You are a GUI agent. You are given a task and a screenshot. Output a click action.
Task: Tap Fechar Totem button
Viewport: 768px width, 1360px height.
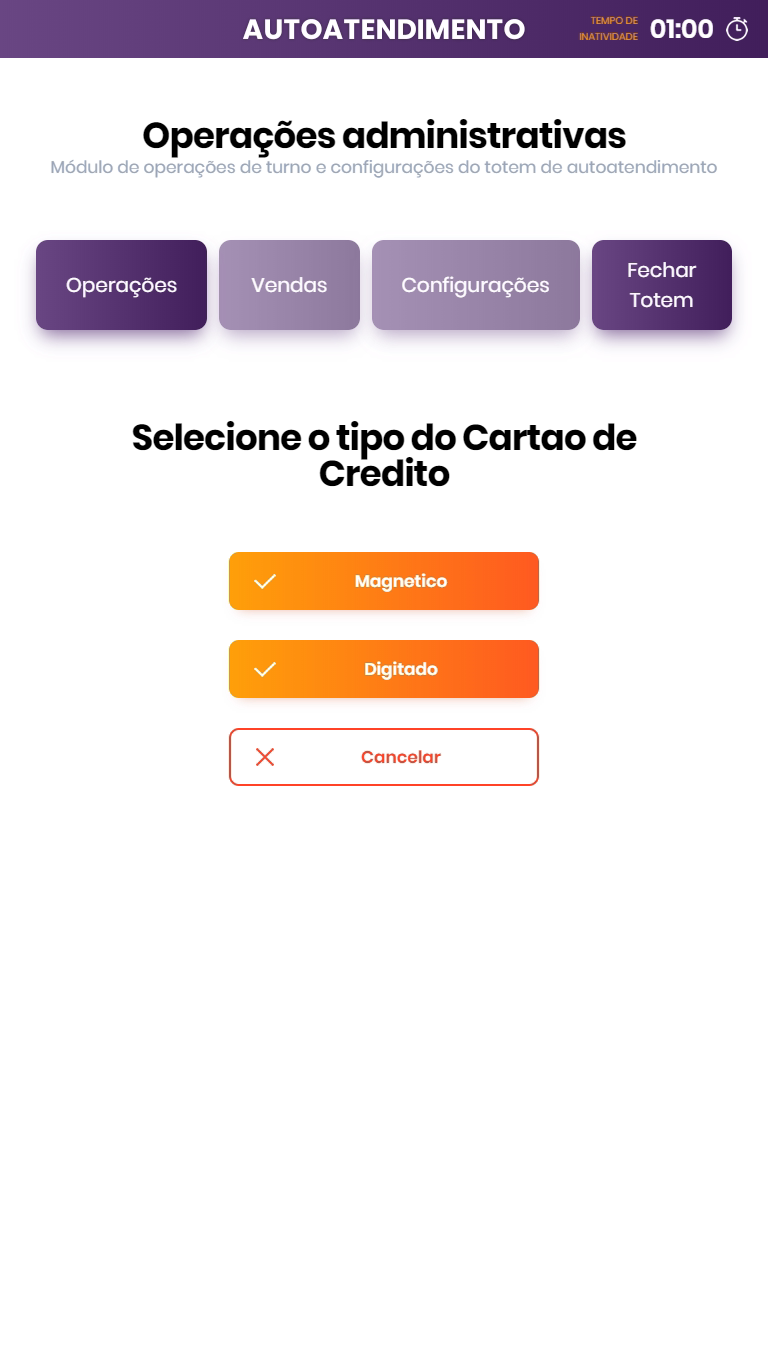661,285
